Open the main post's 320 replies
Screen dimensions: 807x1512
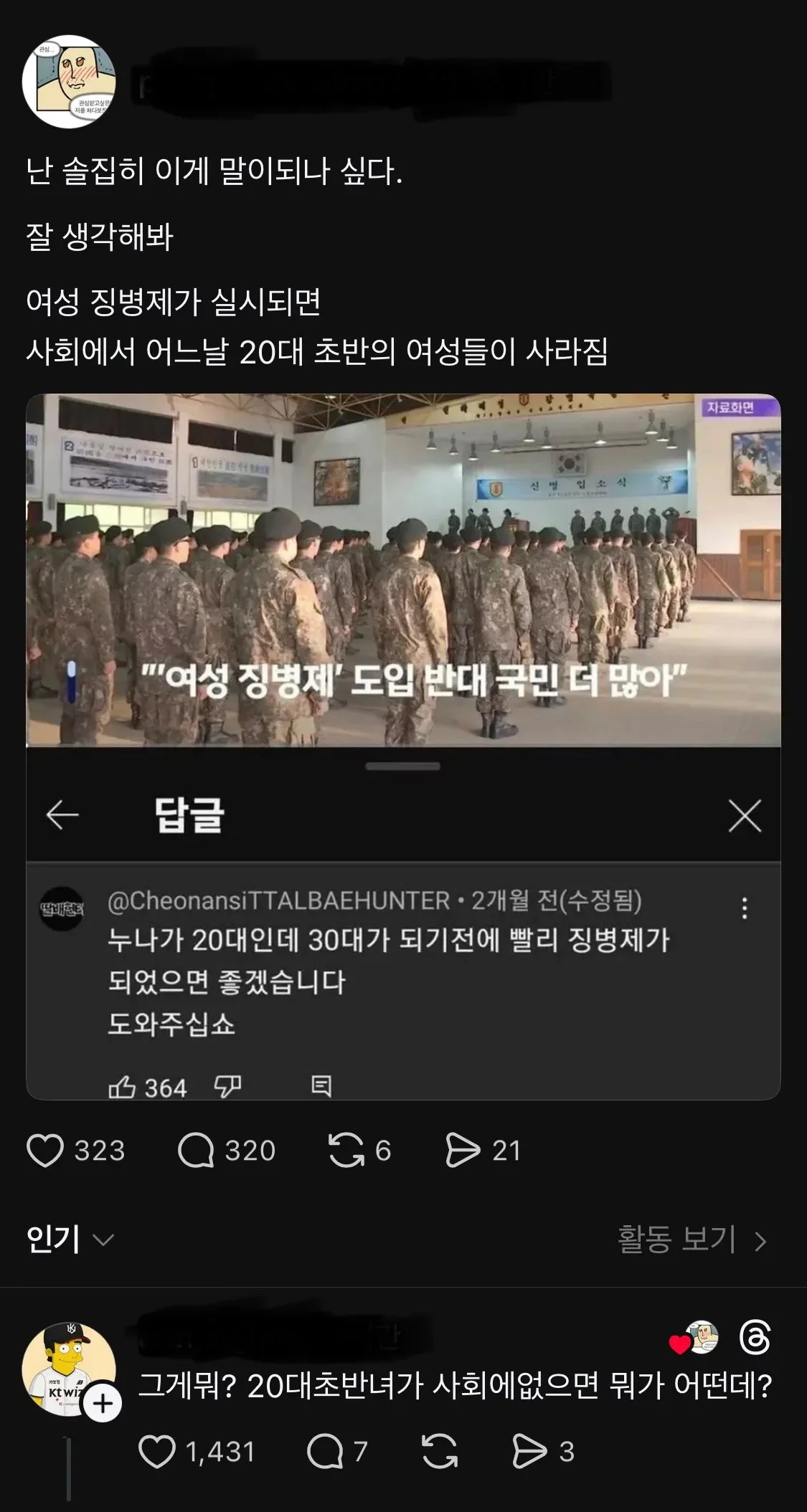tap(196, 1150)
